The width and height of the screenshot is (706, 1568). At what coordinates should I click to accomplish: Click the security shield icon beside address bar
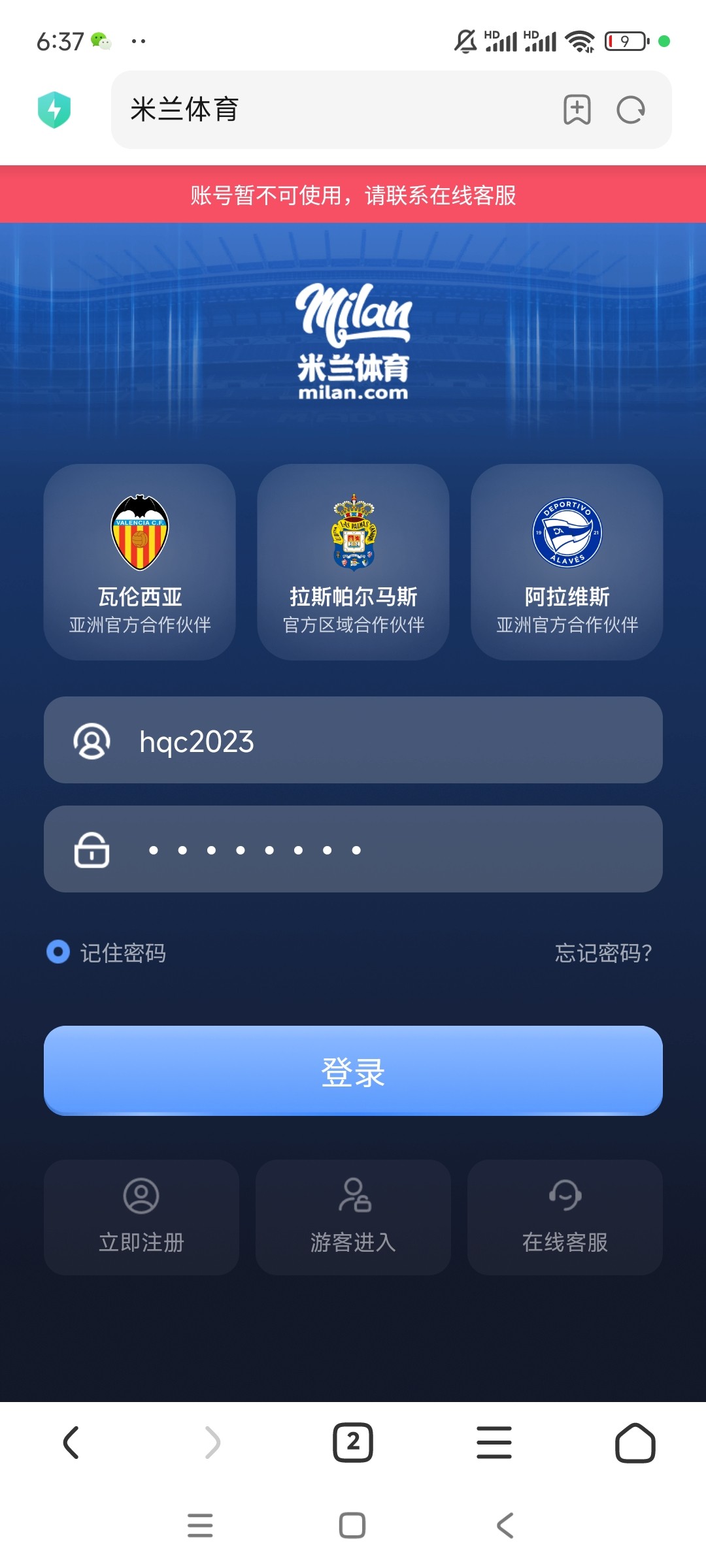coord(55,110)
